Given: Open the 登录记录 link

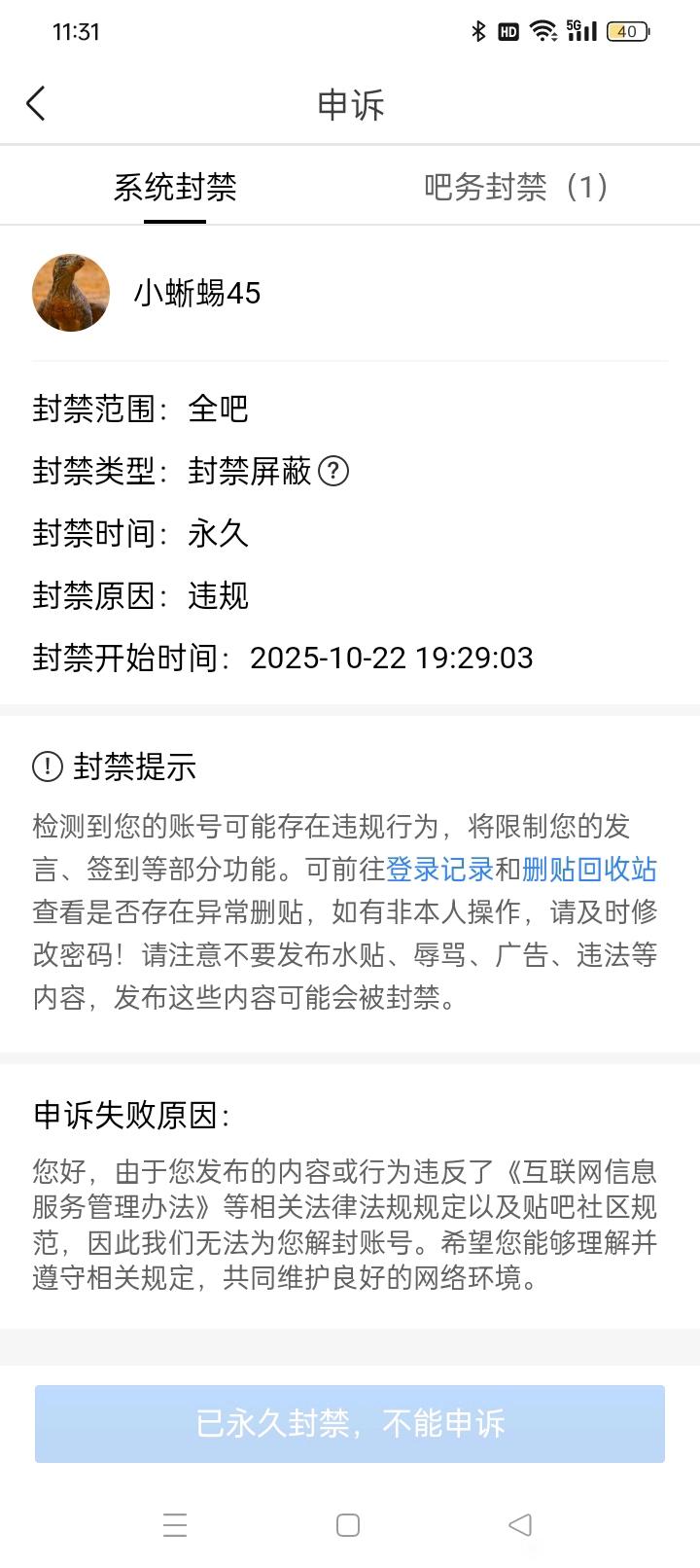Looking at the screenshot, I should 439,869.
